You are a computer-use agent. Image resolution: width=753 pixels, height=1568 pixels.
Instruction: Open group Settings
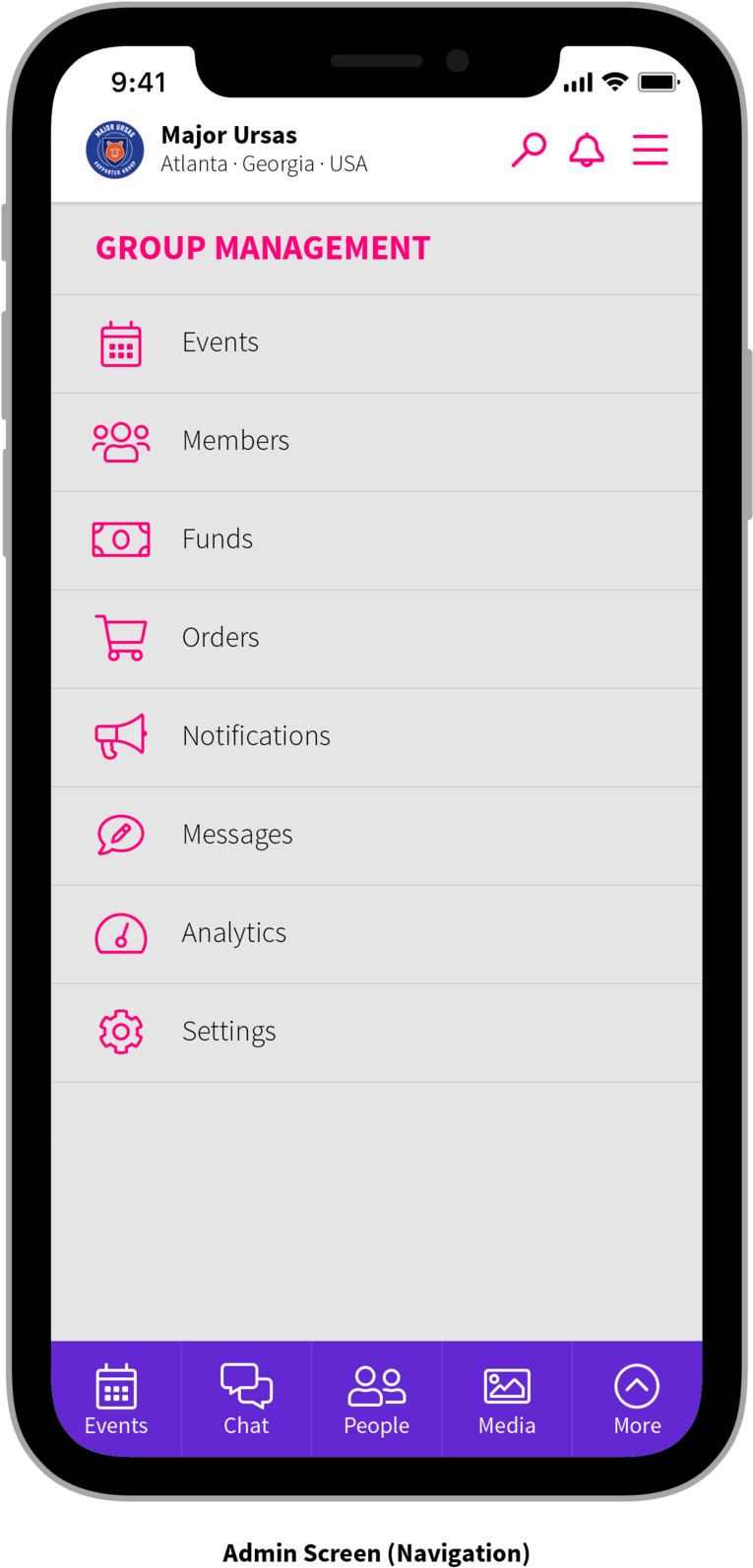pos(377,1033)
